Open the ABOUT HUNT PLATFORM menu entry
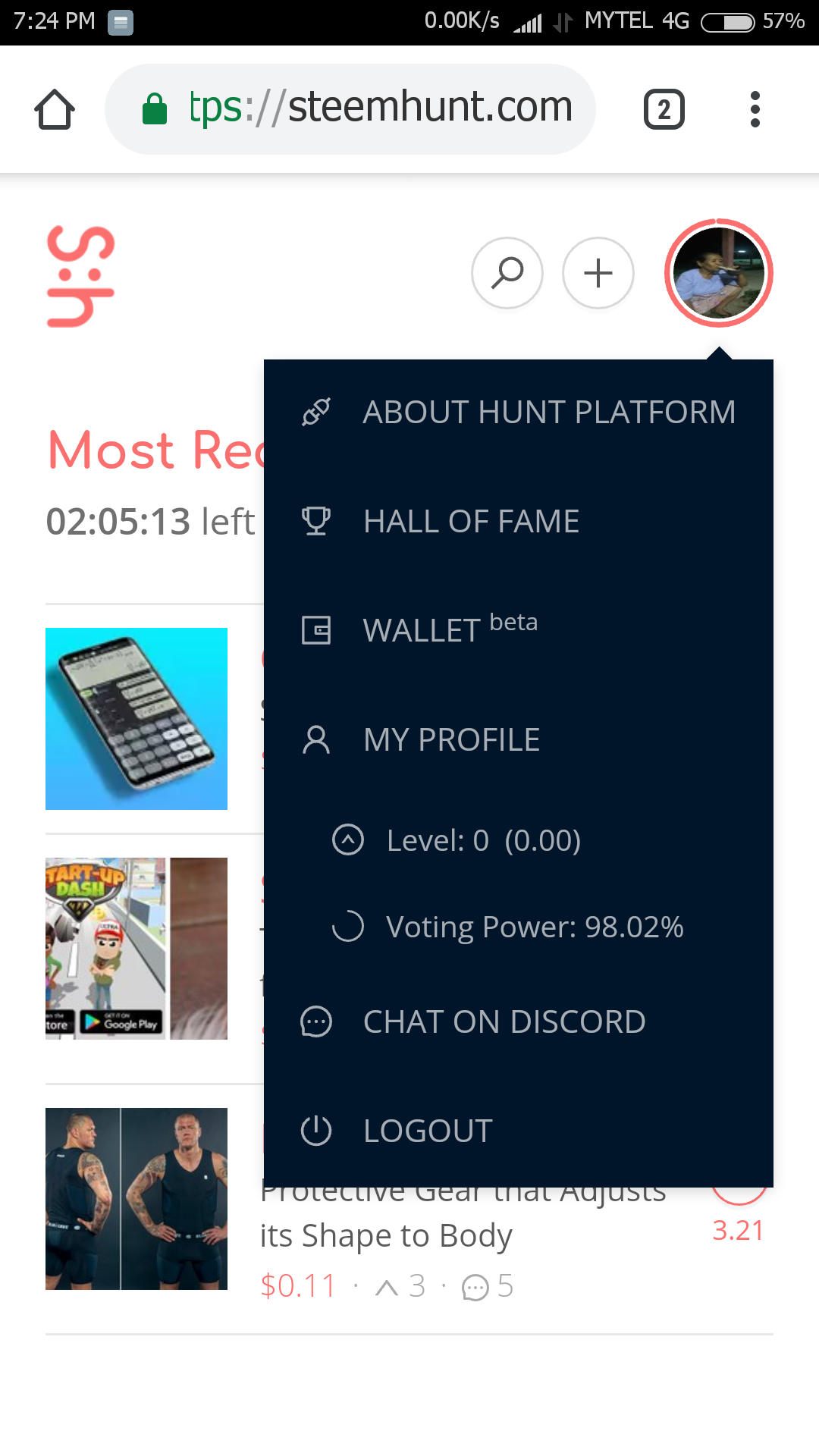819x1456 pixels. [549, 412]
